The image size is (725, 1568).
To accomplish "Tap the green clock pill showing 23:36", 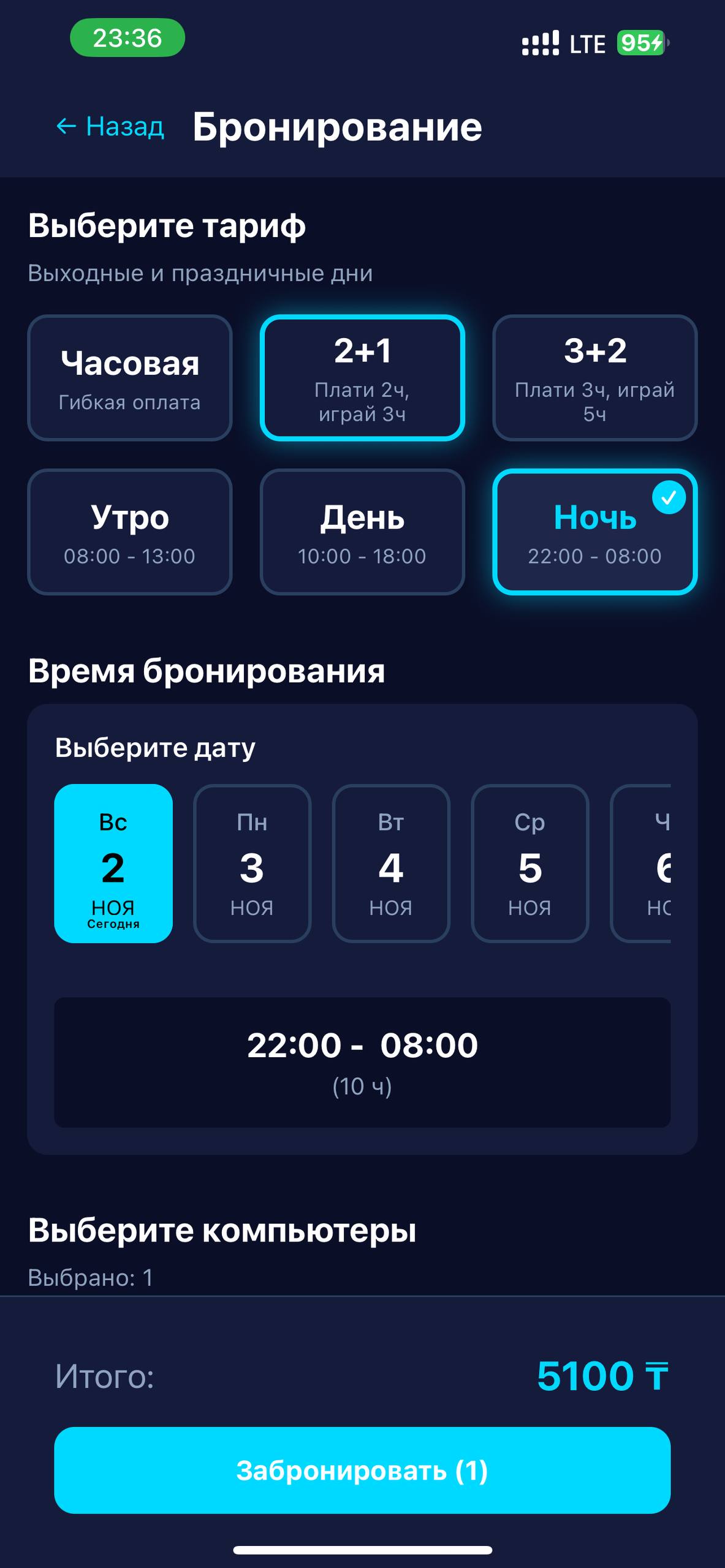I will click(x=126, y=39).
